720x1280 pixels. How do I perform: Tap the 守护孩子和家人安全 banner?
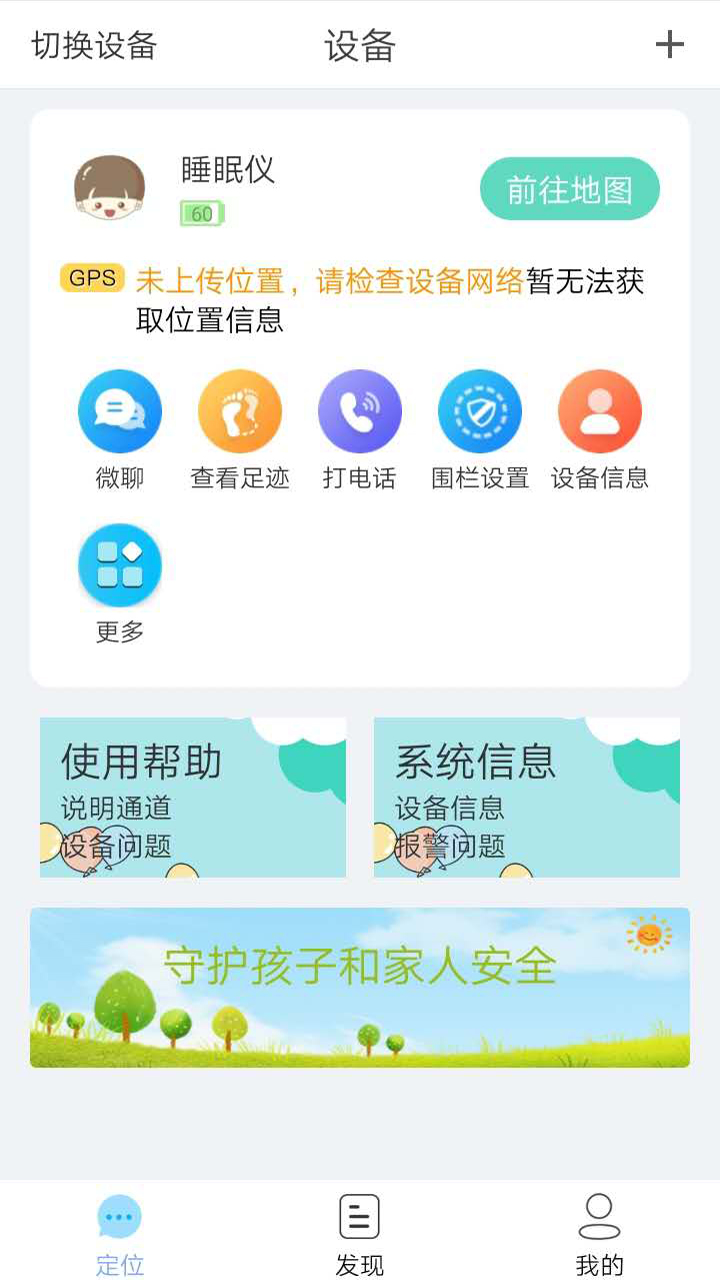pyautogui.click(x=360, y=987)
